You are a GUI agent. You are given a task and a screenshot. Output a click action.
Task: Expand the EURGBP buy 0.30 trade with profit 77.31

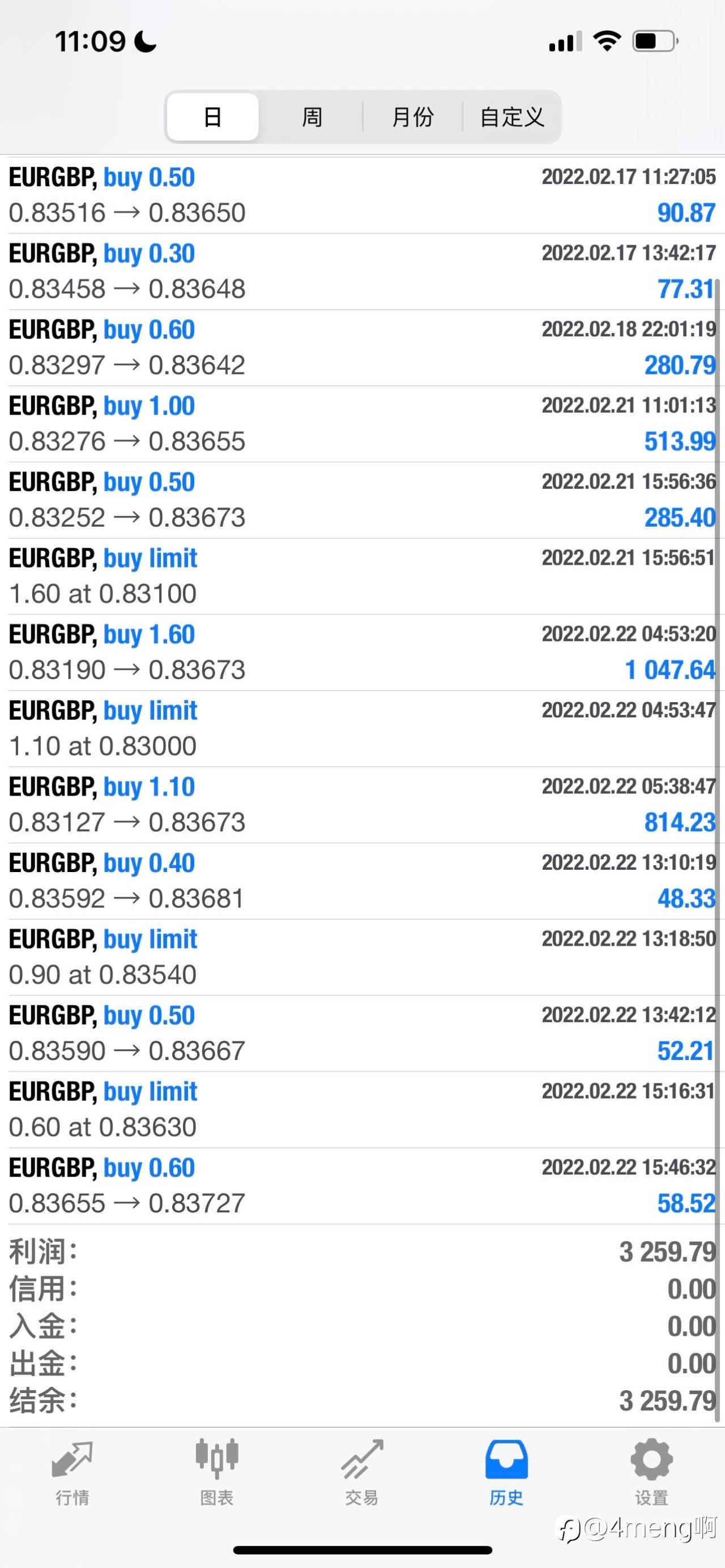pyautogui.click(x=362, y=271)
